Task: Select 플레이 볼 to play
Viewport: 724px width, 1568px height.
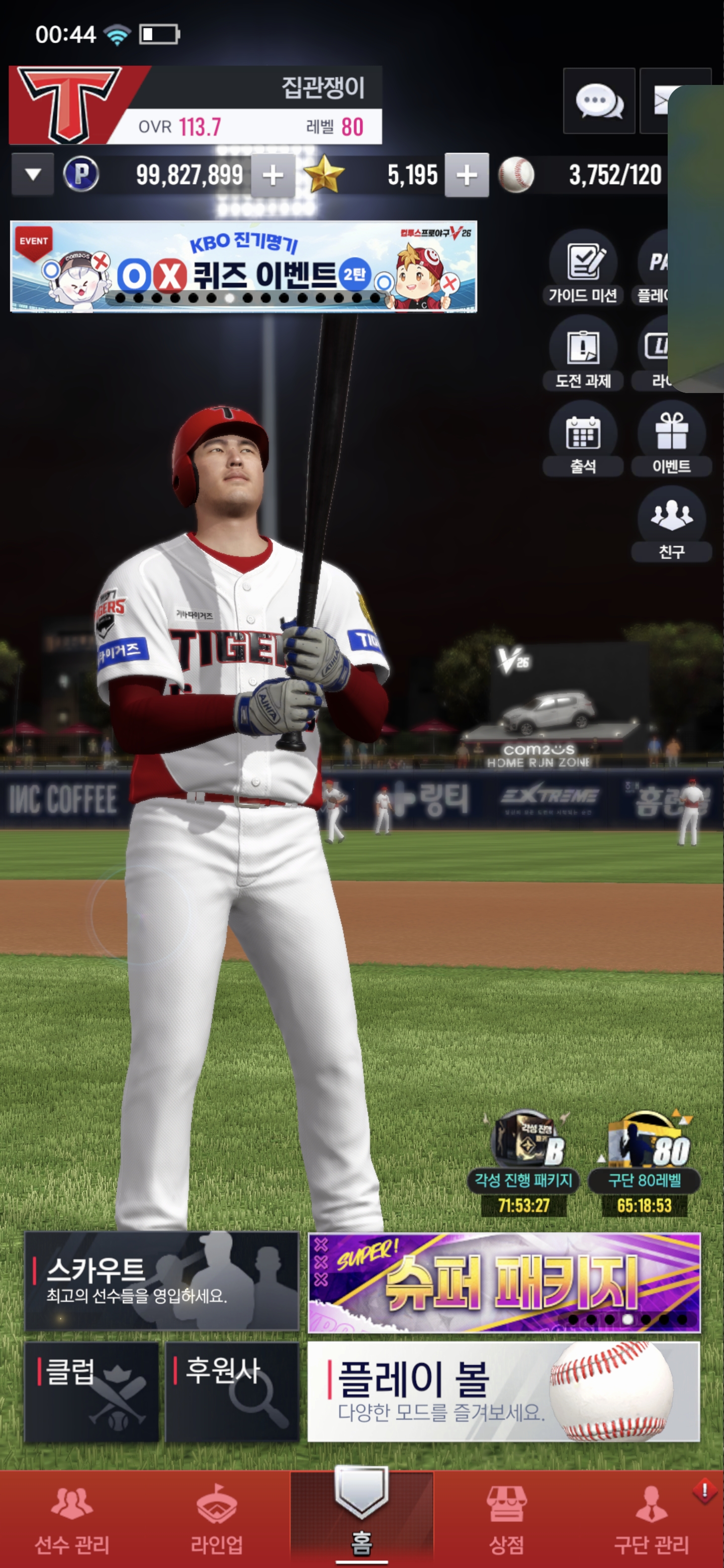Action: coord(504,1392)
